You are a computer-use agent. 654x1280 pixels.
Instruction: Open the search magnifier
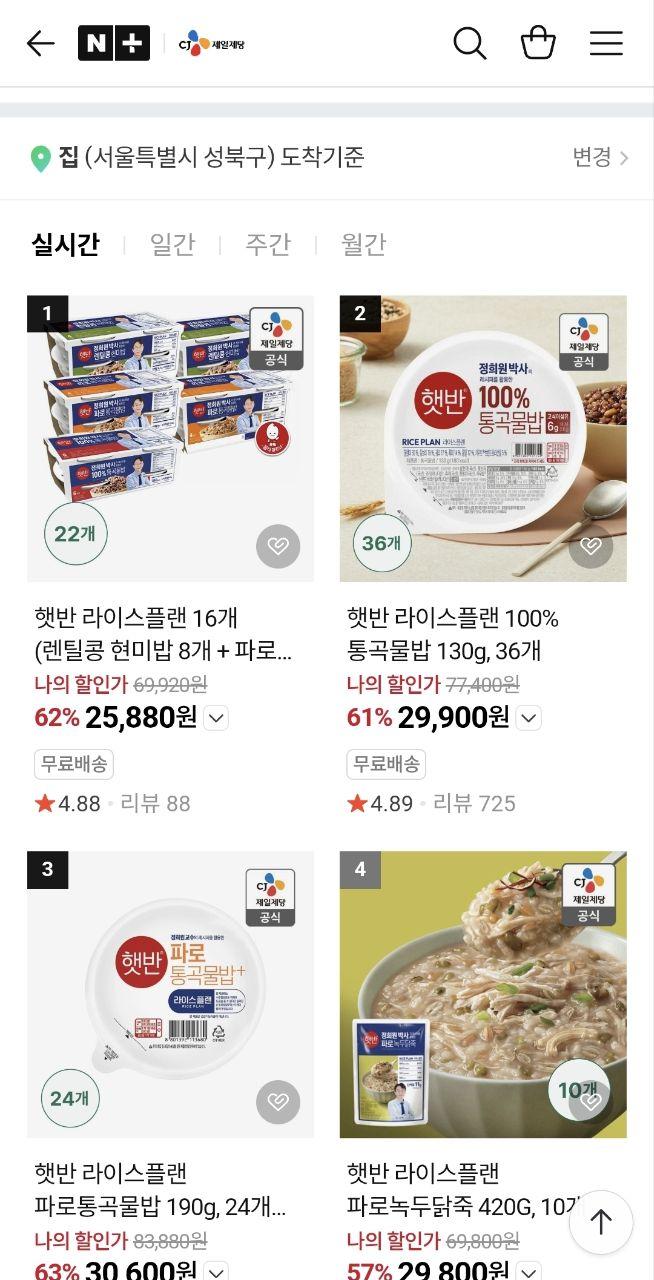tap(469, 43)
